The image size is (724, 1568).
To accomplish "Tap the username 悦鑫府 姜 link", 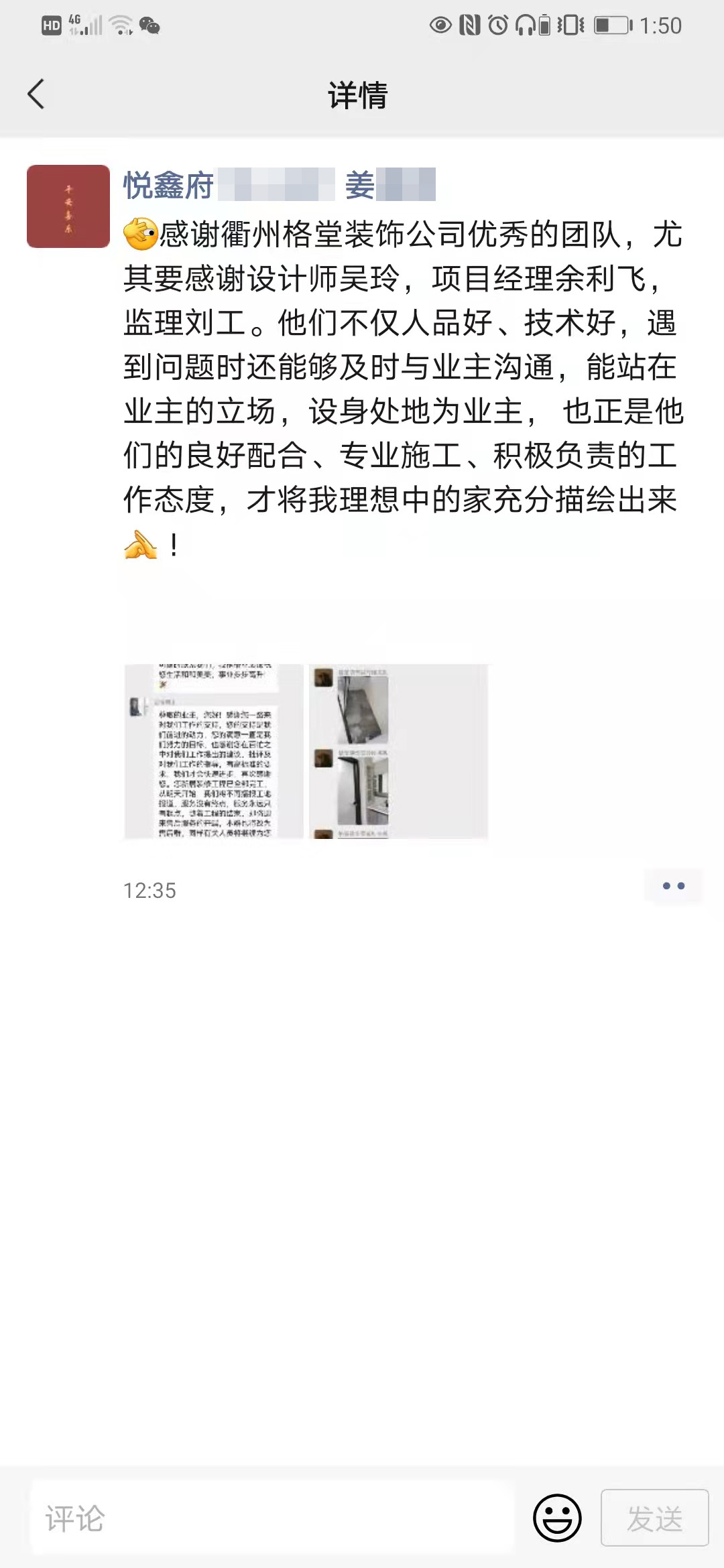I will tap(268, 185).
